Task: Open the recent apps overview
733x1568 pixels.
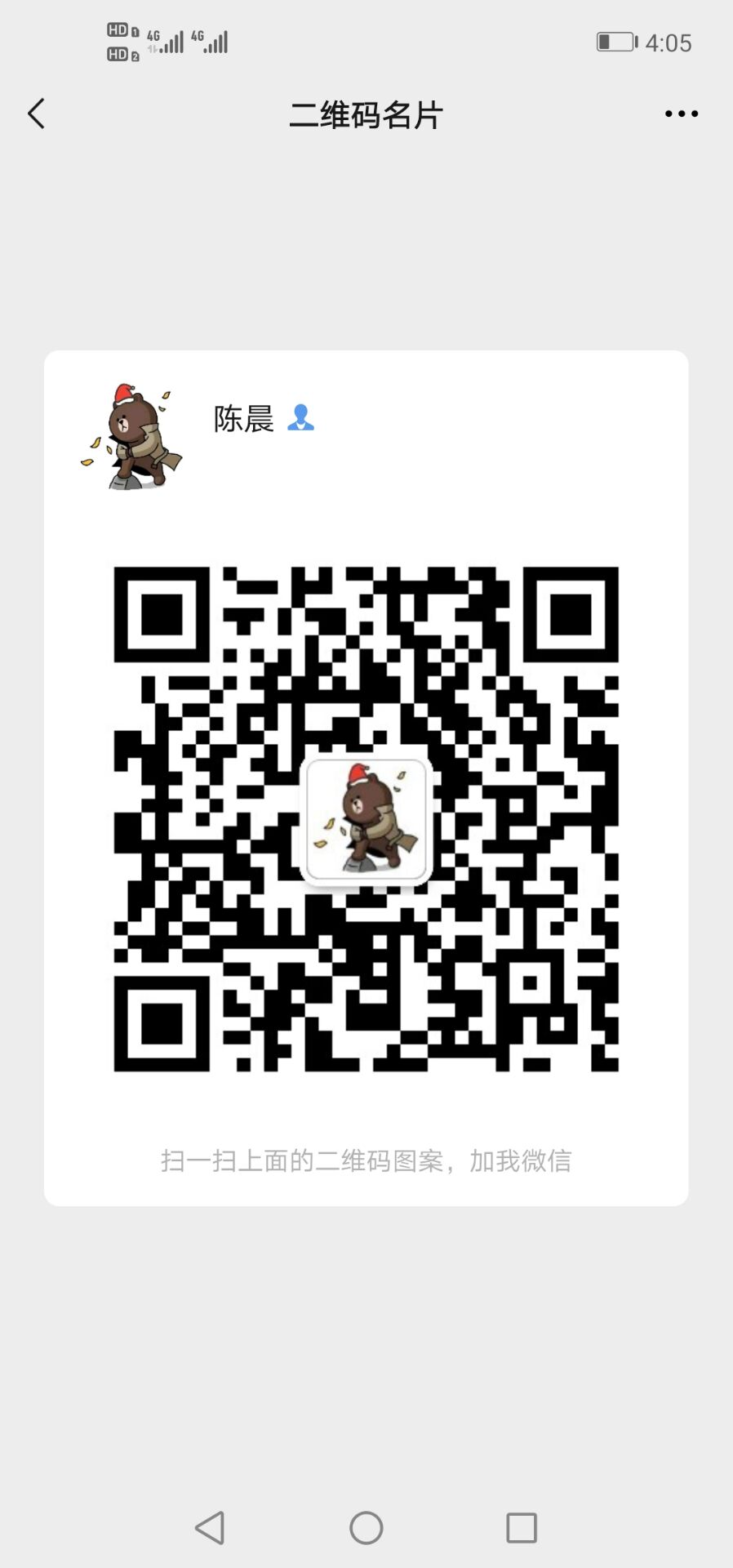Action: (x=521, y=1527)
